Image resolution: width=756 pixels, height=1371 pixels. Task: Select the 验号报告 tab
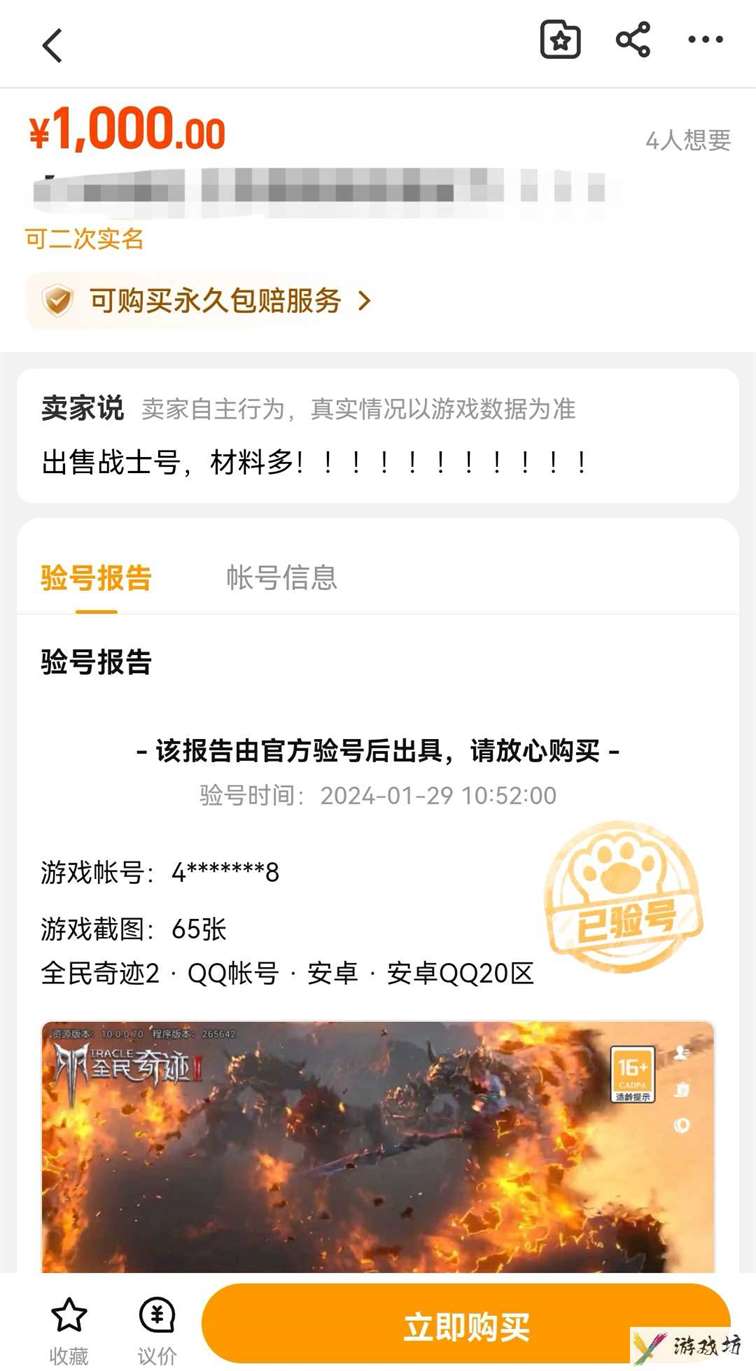[96, 577]
